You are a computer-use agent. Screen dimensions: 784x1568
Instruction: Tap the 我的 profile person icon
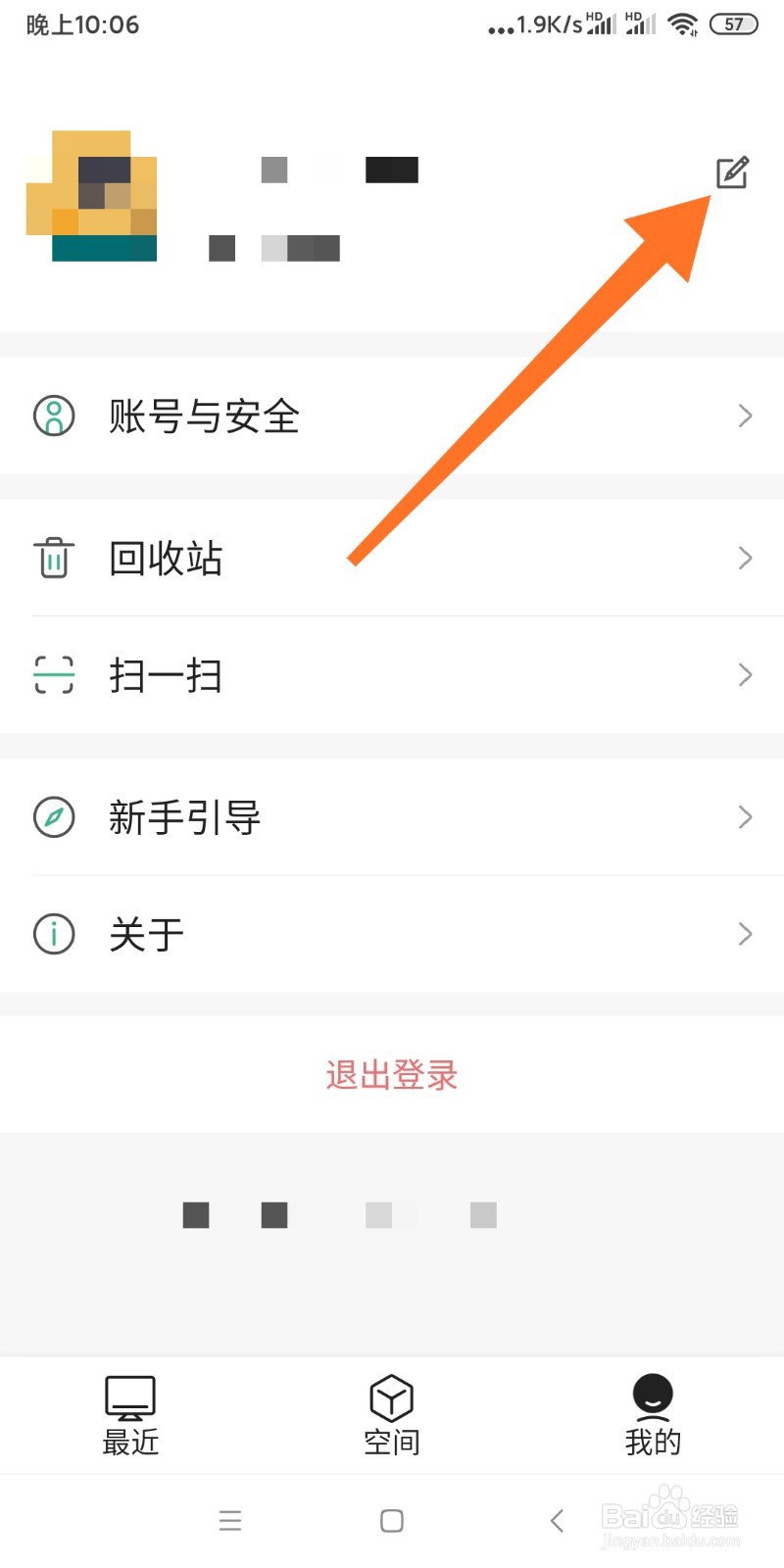pyautogui.click(x=653, y=1396)
